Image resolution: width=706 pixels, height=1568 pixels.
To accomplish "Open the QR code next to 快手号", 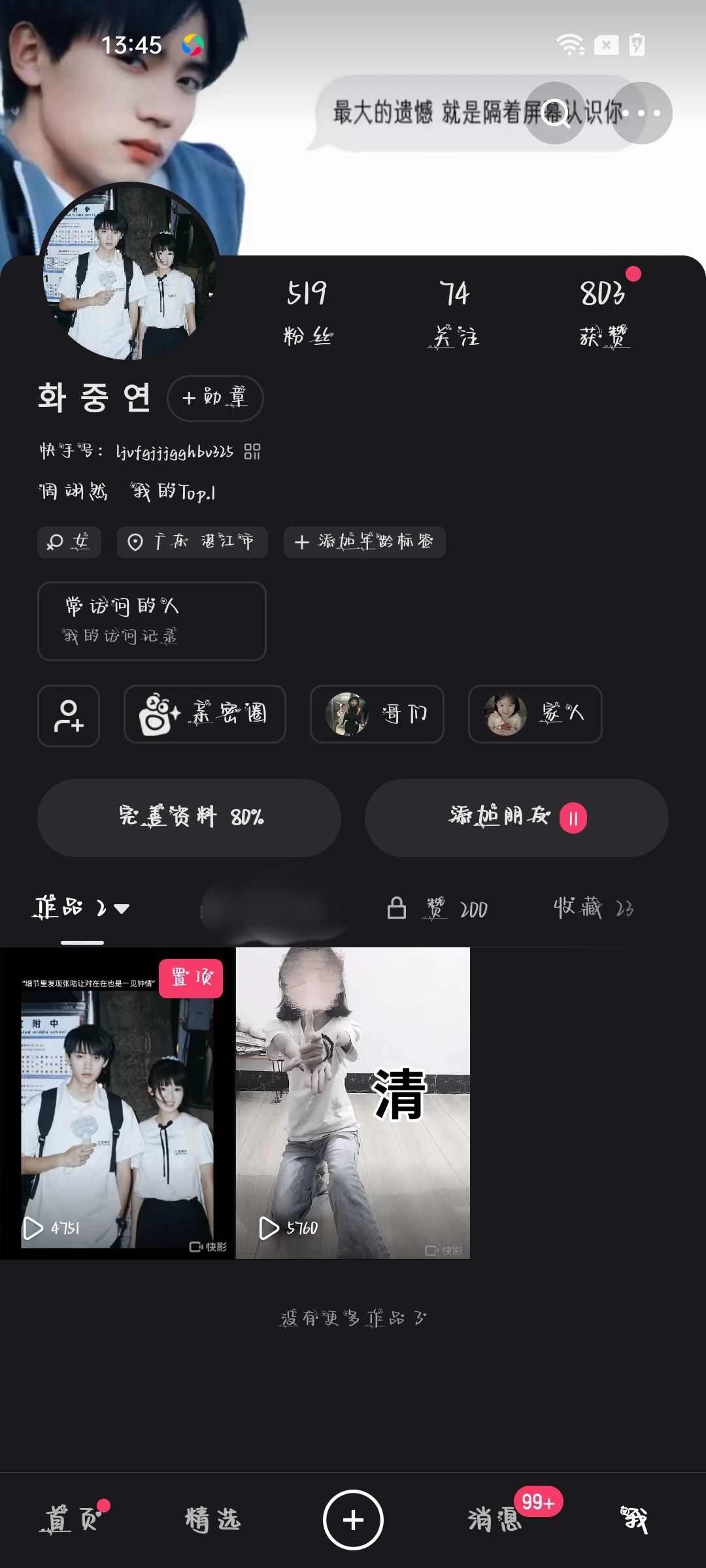I will pyautogui.click(x=252, y=451).
